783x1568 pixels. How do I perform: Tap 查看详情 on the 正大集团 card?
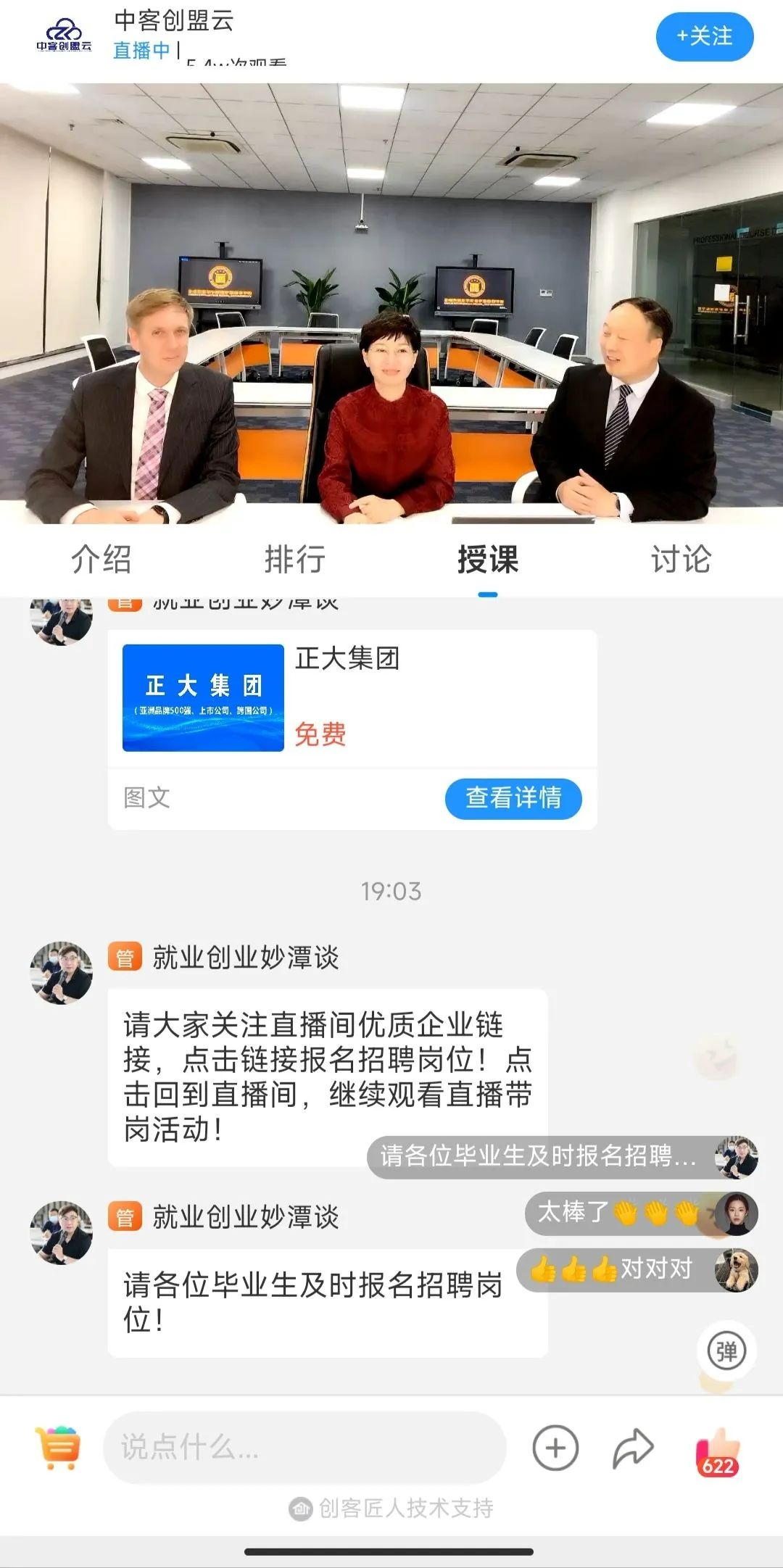(513, 798)
